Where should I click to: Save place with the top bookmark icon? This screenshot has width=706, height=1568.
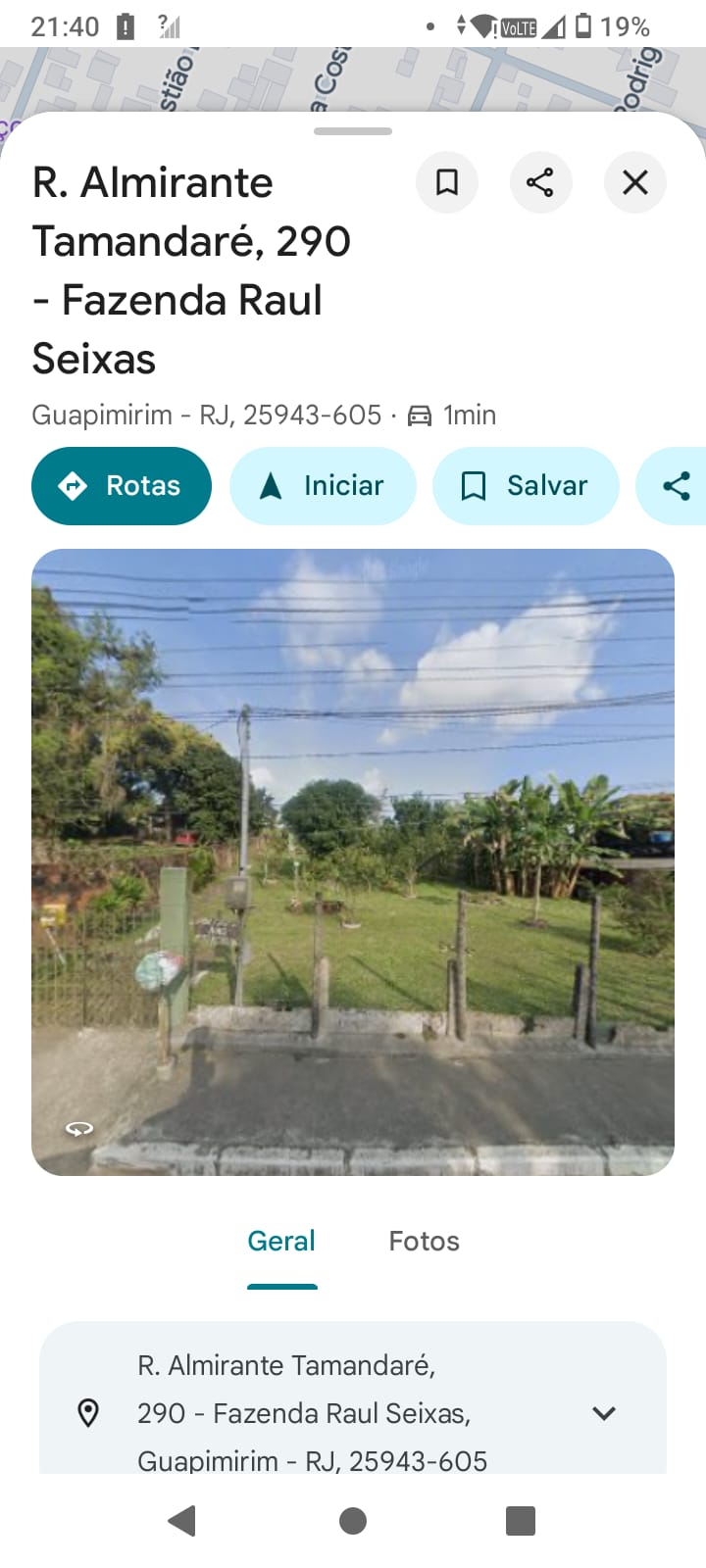446,182
